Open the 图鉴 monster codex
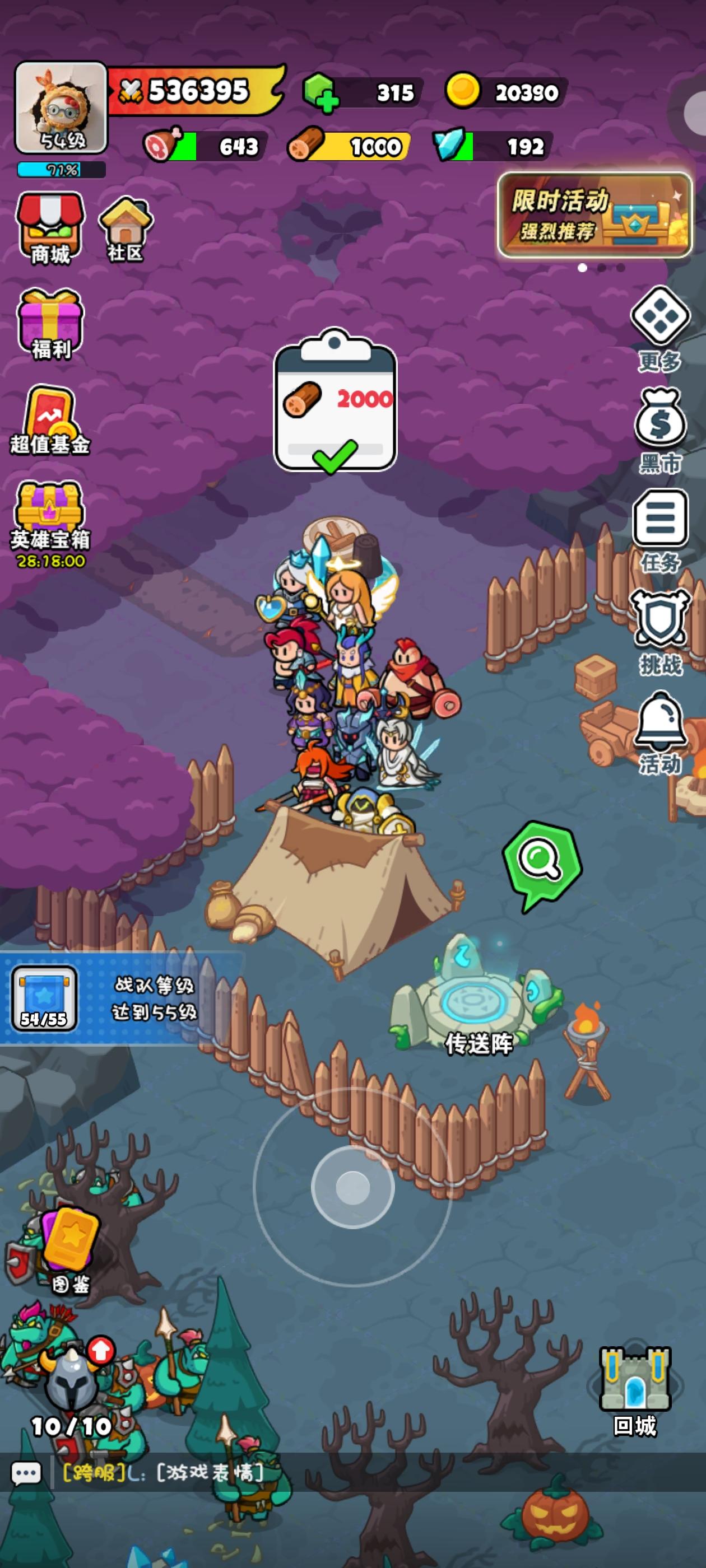 [x=69, y=1240]
